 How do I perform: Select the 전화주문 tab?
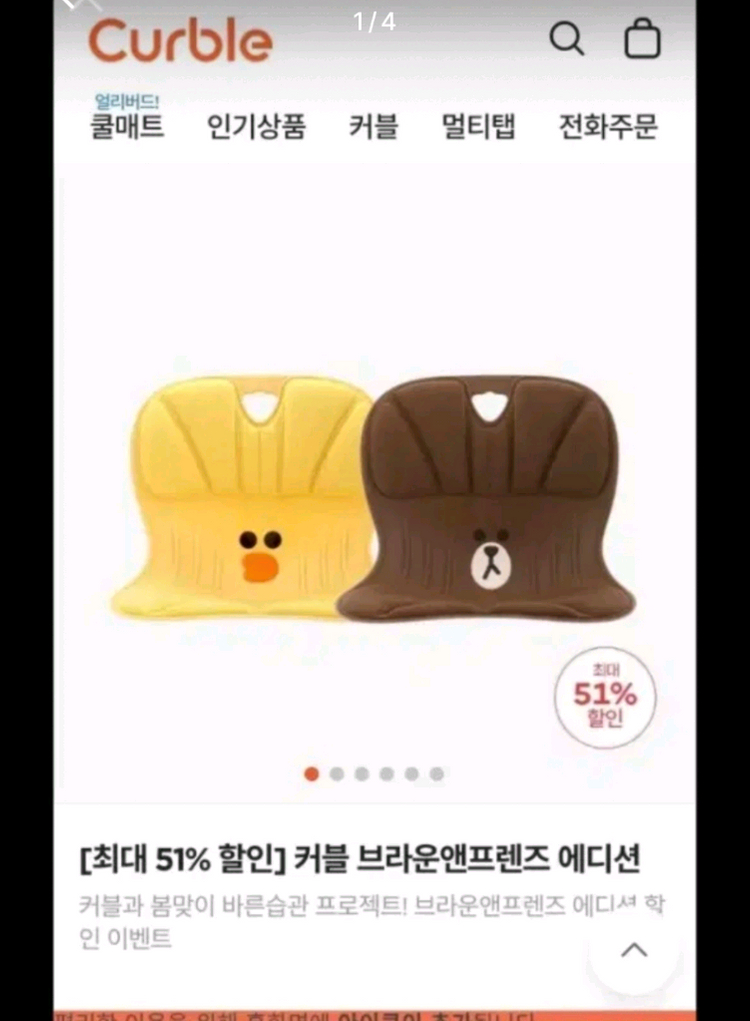608,128
